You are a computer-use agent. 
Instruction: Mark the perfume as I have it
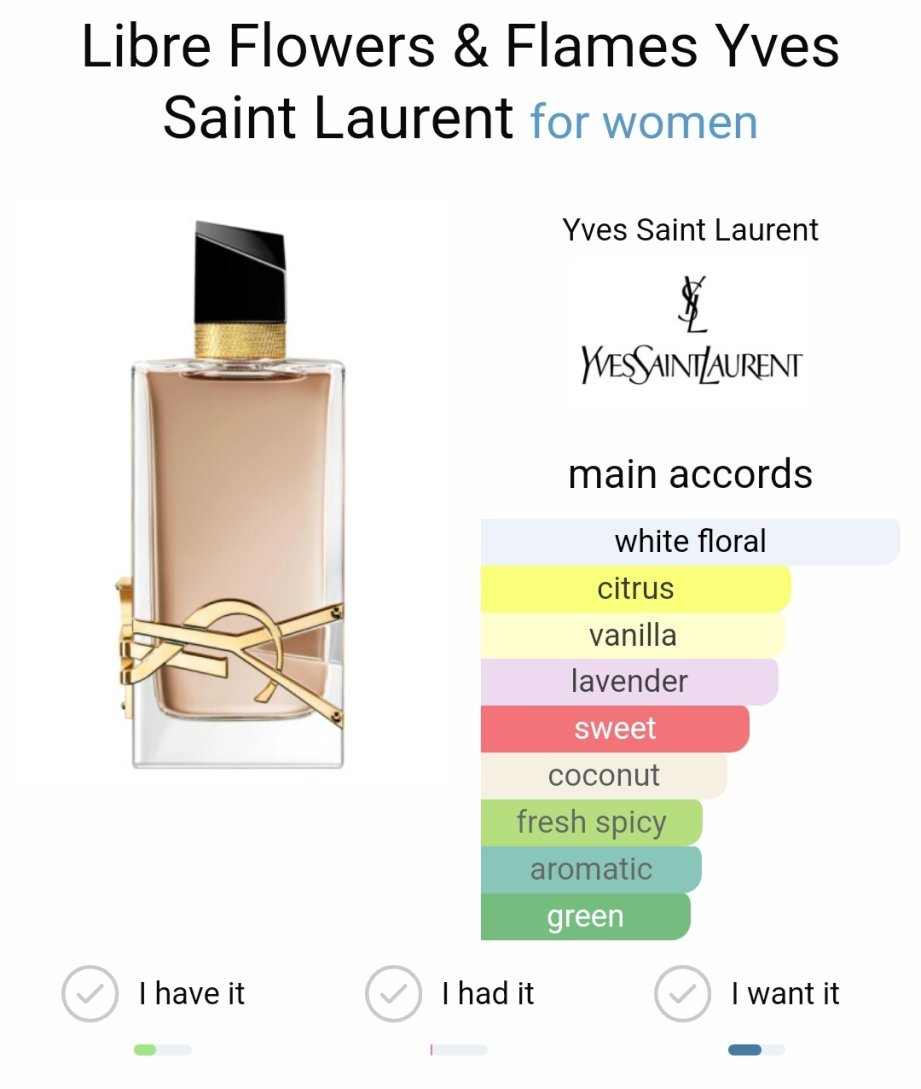[91, 994]
